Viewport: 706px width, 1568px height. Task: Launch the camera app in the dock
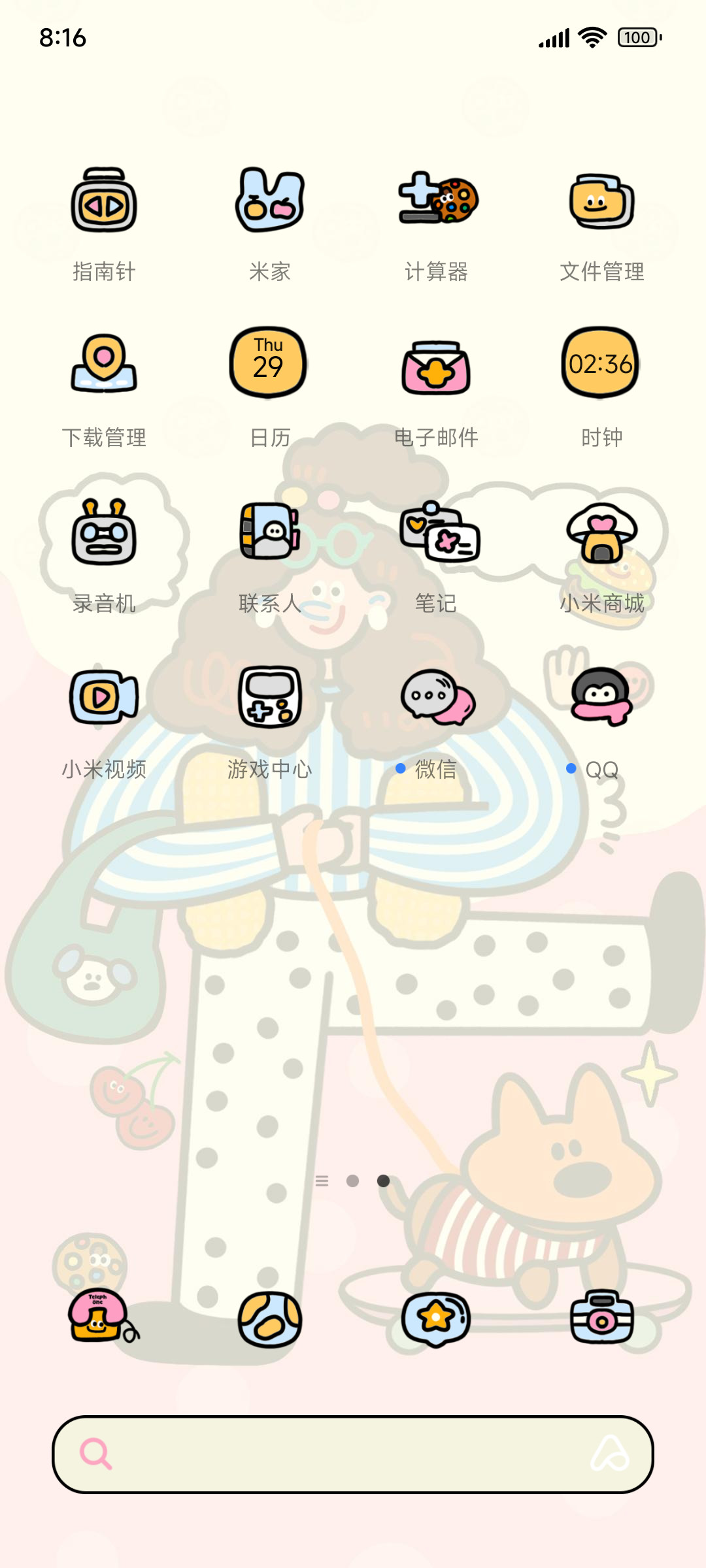pos(602,1316)
